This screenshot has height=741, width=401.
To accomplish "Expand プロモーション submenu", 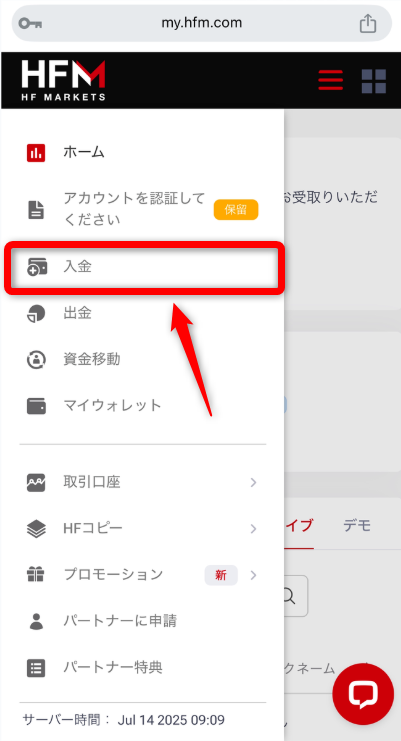I will (x=143, y=575).
